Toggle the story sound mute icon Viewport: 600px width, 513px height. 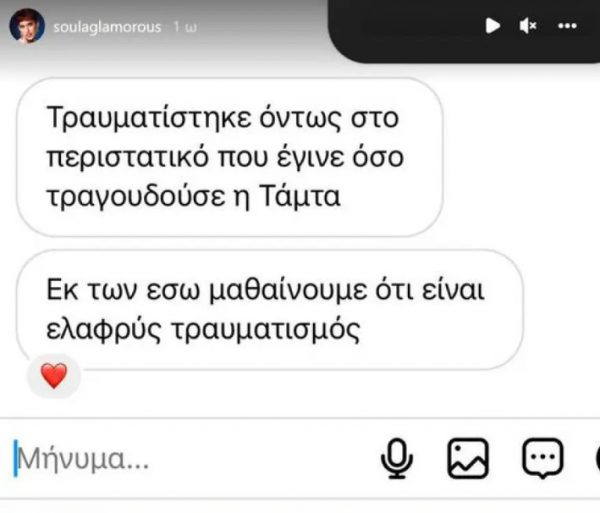pos(529,26)
